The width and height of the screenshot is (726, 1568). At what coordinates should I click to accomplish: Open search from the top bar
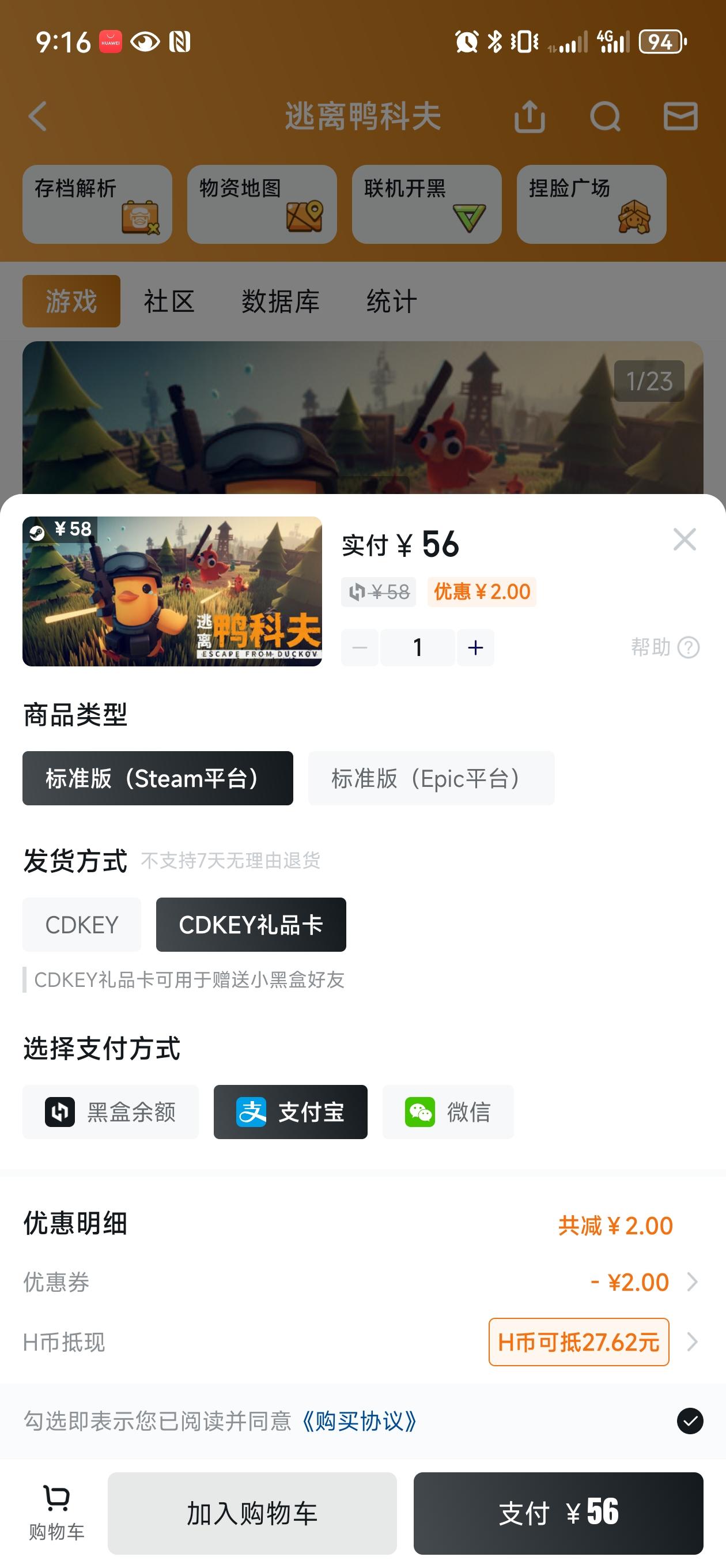pos(604,117)
